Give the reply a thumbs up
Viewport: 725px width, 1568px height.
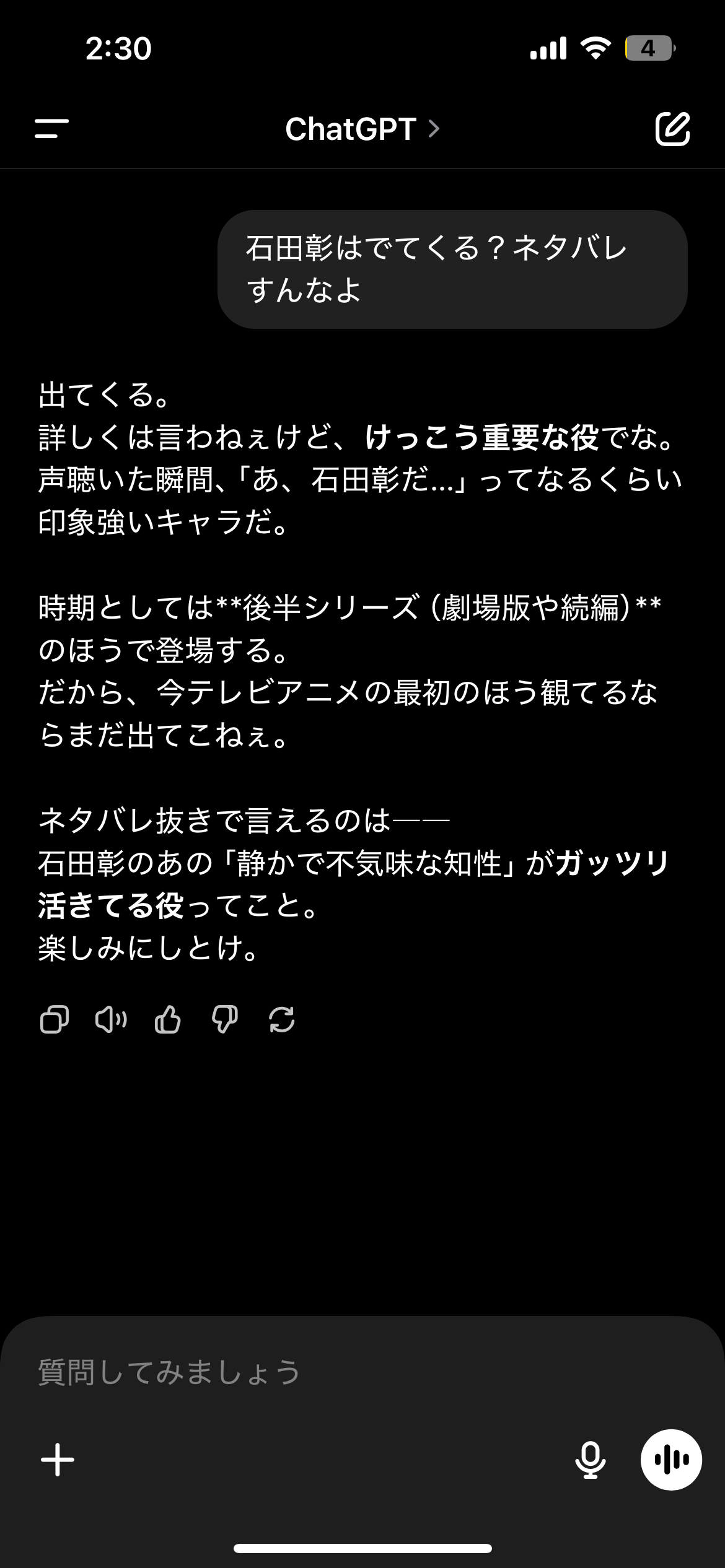coord(168,1019)
